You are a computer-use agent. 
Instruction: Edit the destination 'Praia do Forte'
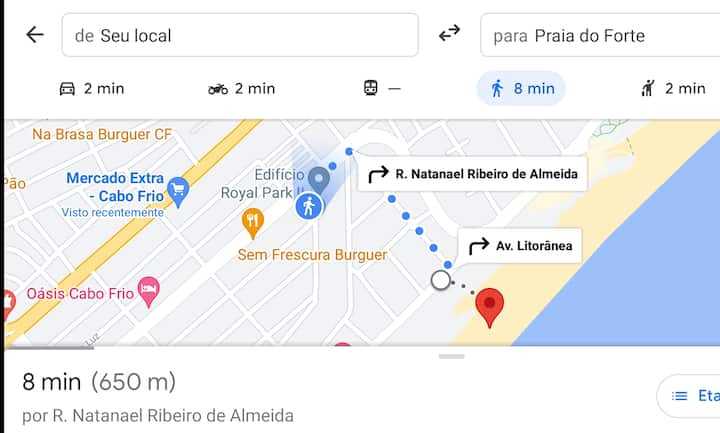click(600, 35)
